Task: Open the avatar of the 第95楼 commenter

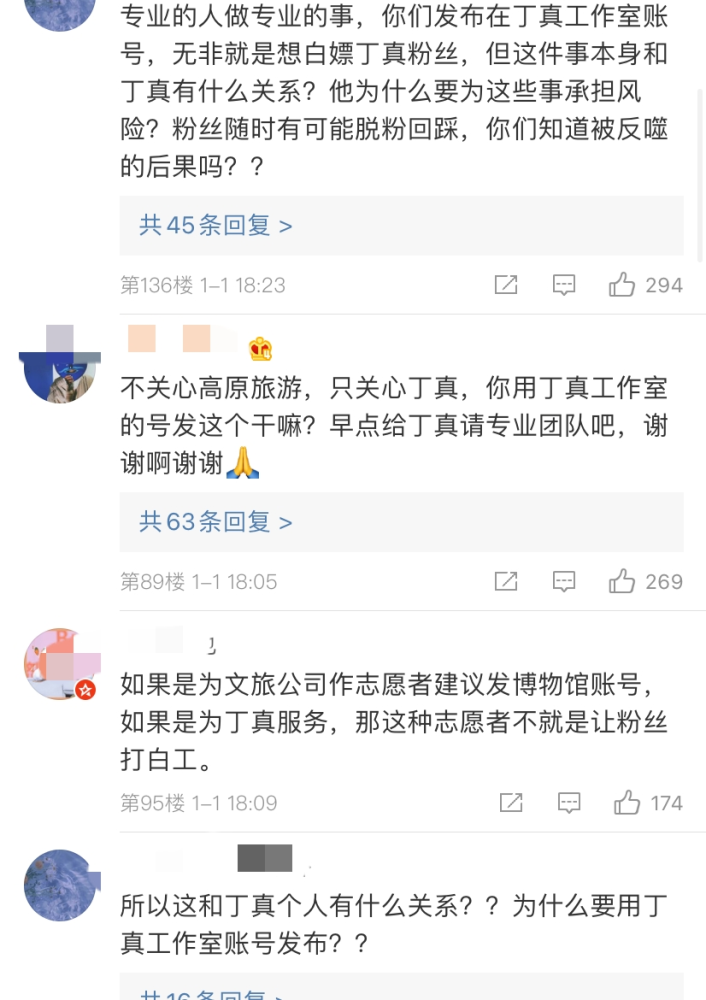Action: (x=60, y=664)
